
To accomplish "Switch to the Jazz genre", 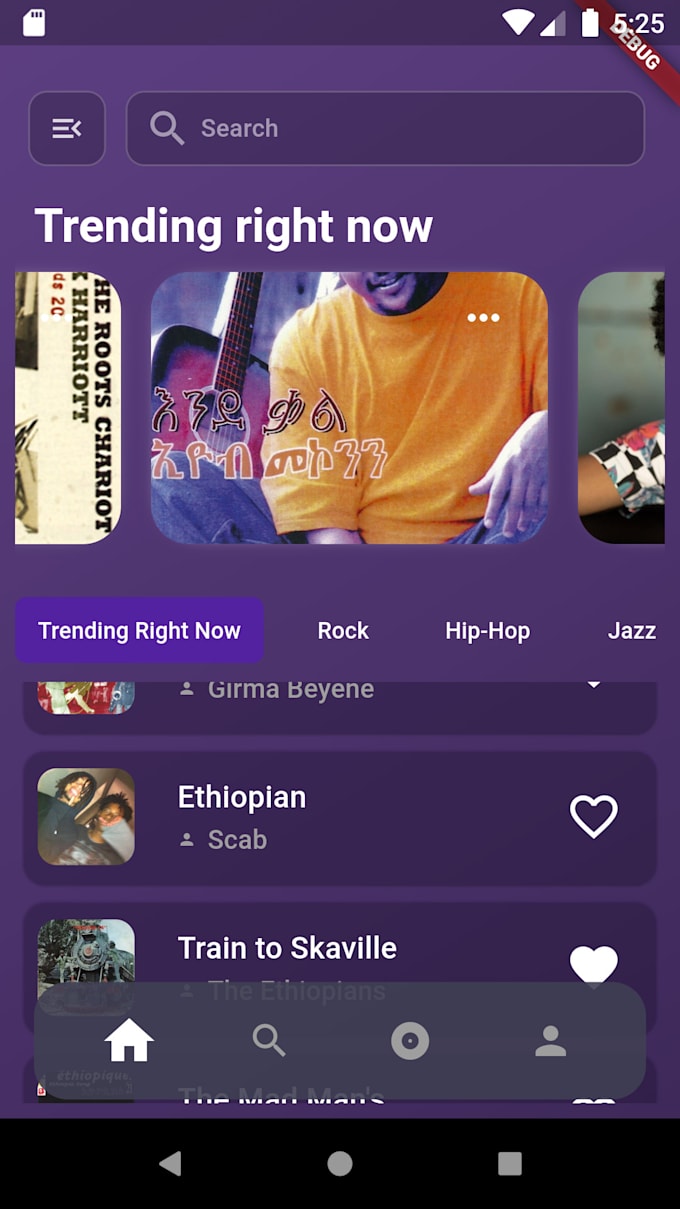I will pyautogui.click(x=631, y=631).
